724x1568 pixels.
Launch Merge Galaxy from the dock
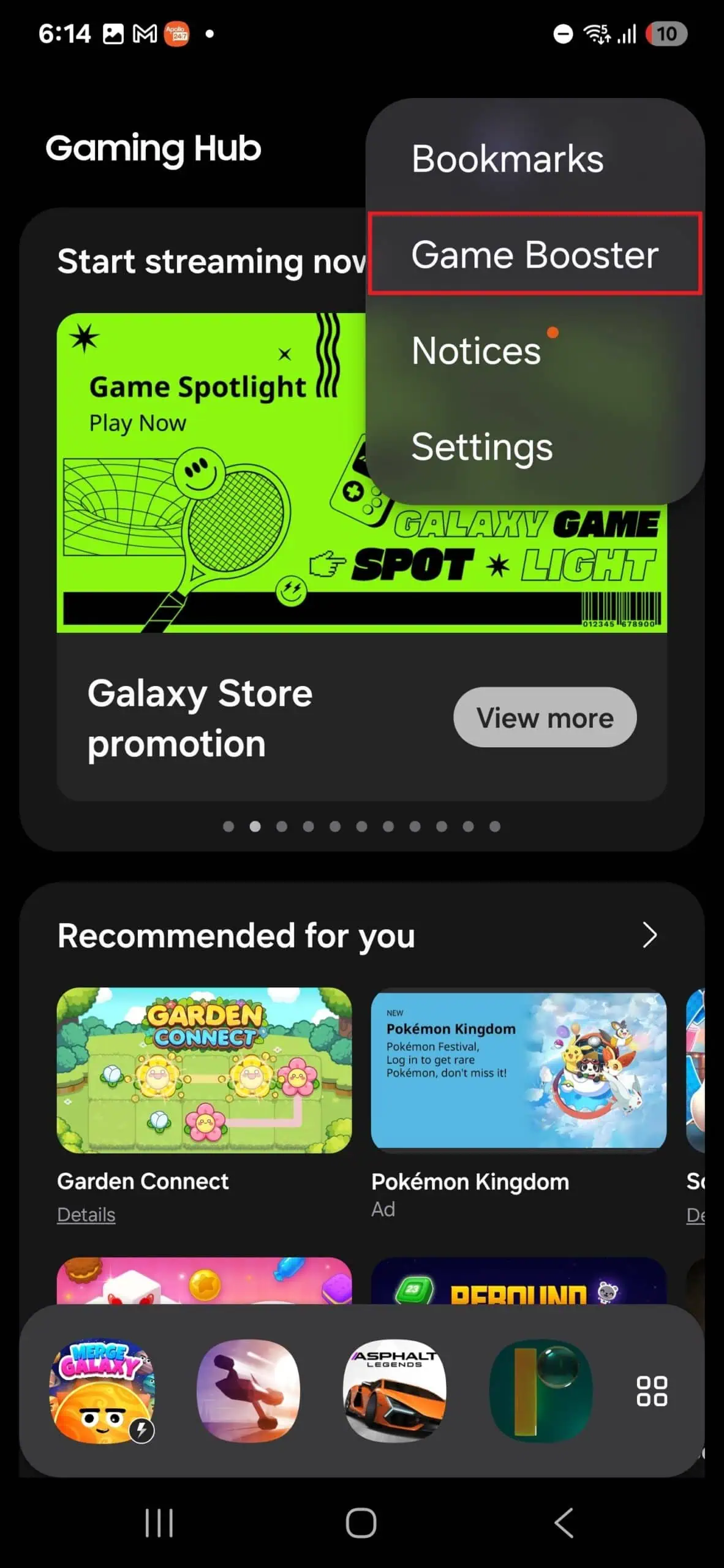102,1391
